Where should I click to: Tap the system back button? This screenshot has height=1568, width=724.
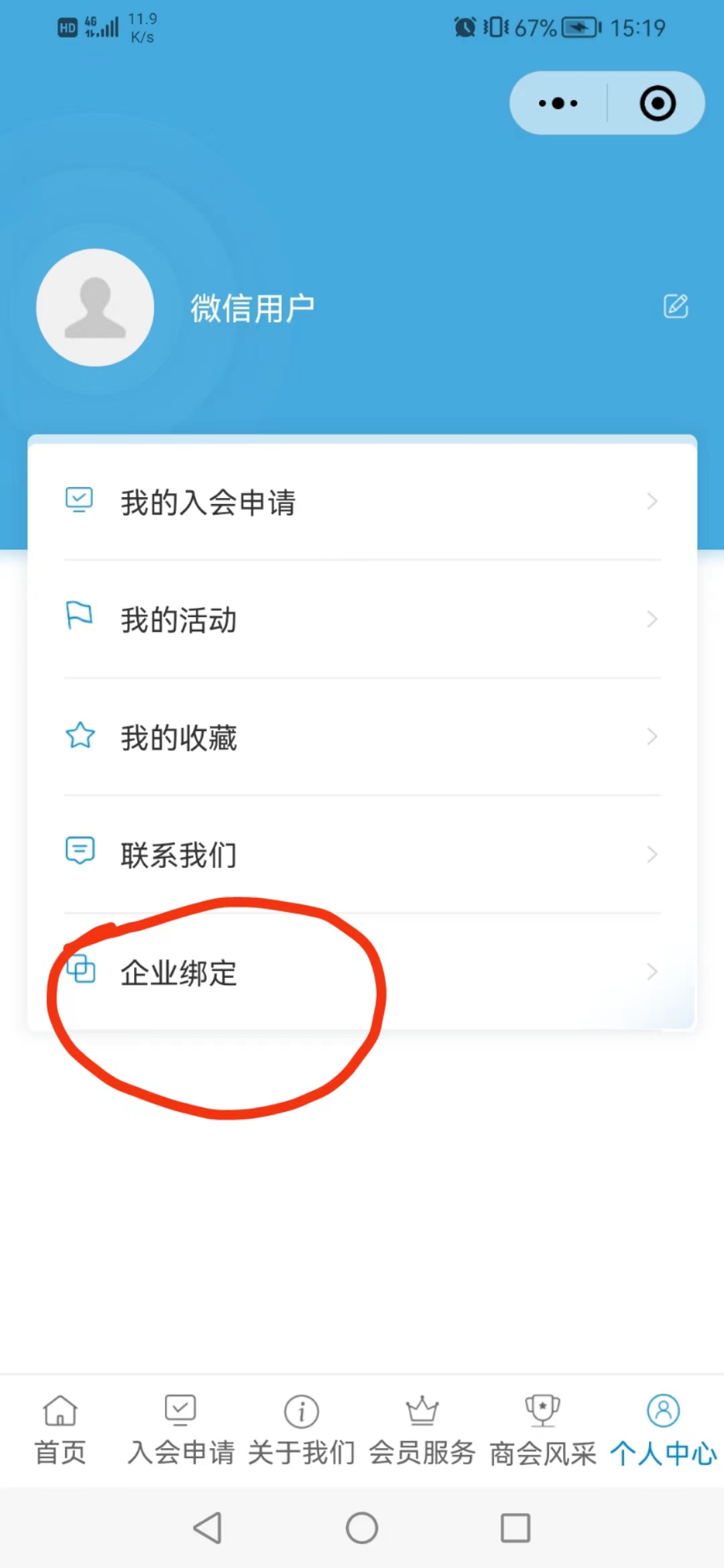coord(208,1528)
